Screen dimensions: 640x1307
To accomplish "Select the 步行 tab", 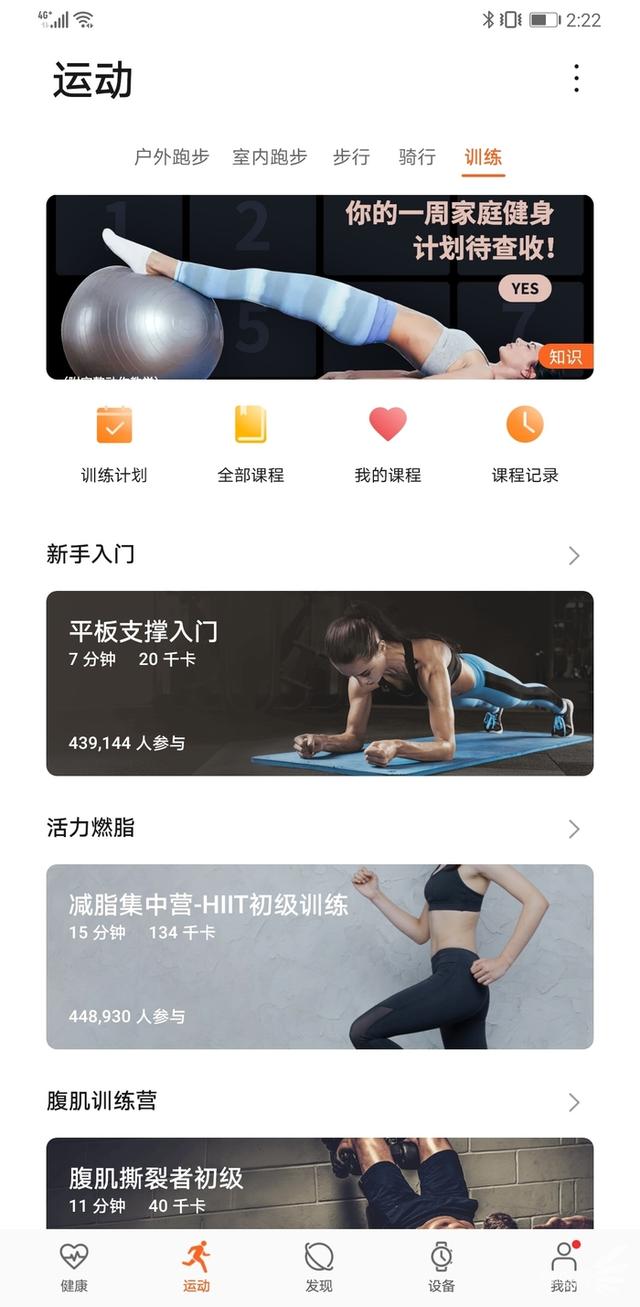I will (351, 157).
